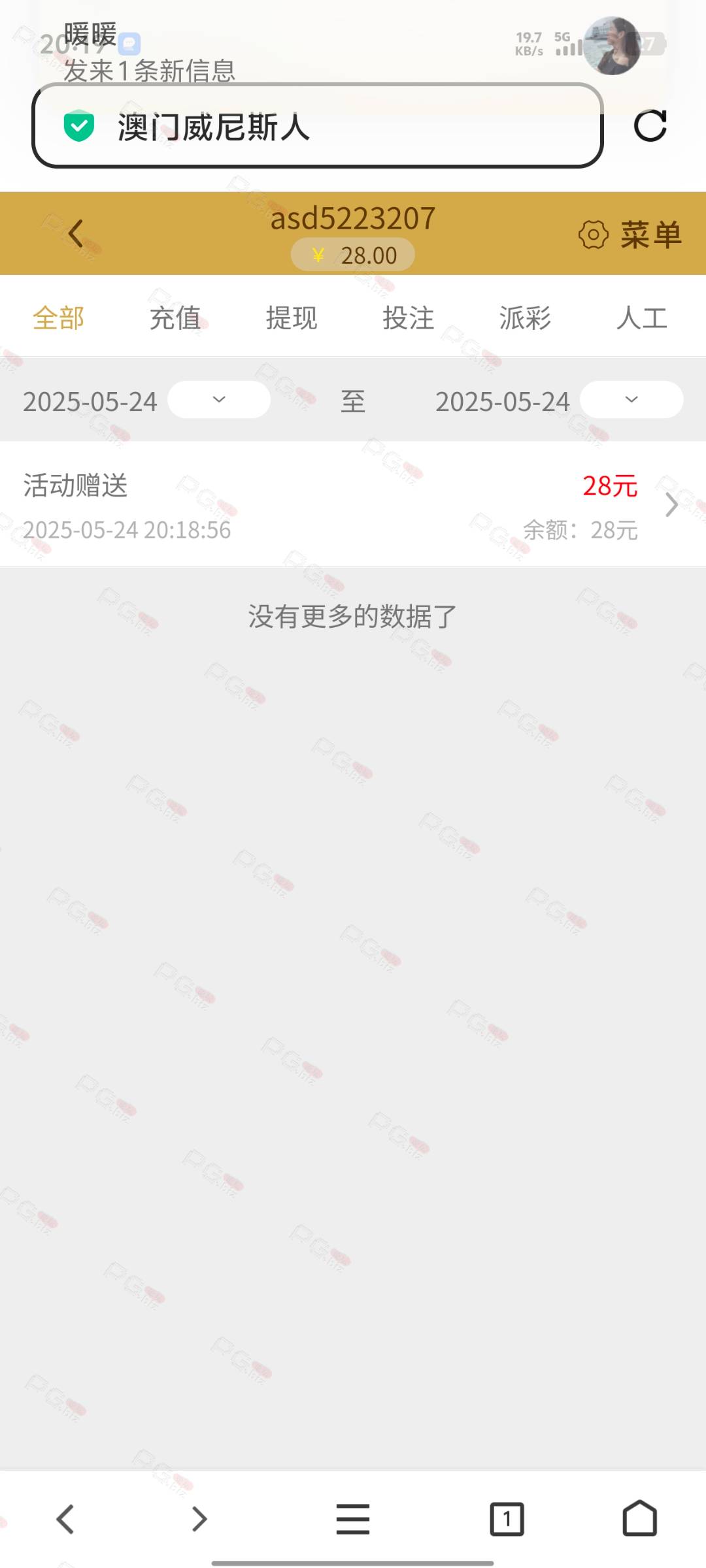This screenshot has height=1568, width=706.
Task: Open the browser hamburger menu
Action: 353,1519
